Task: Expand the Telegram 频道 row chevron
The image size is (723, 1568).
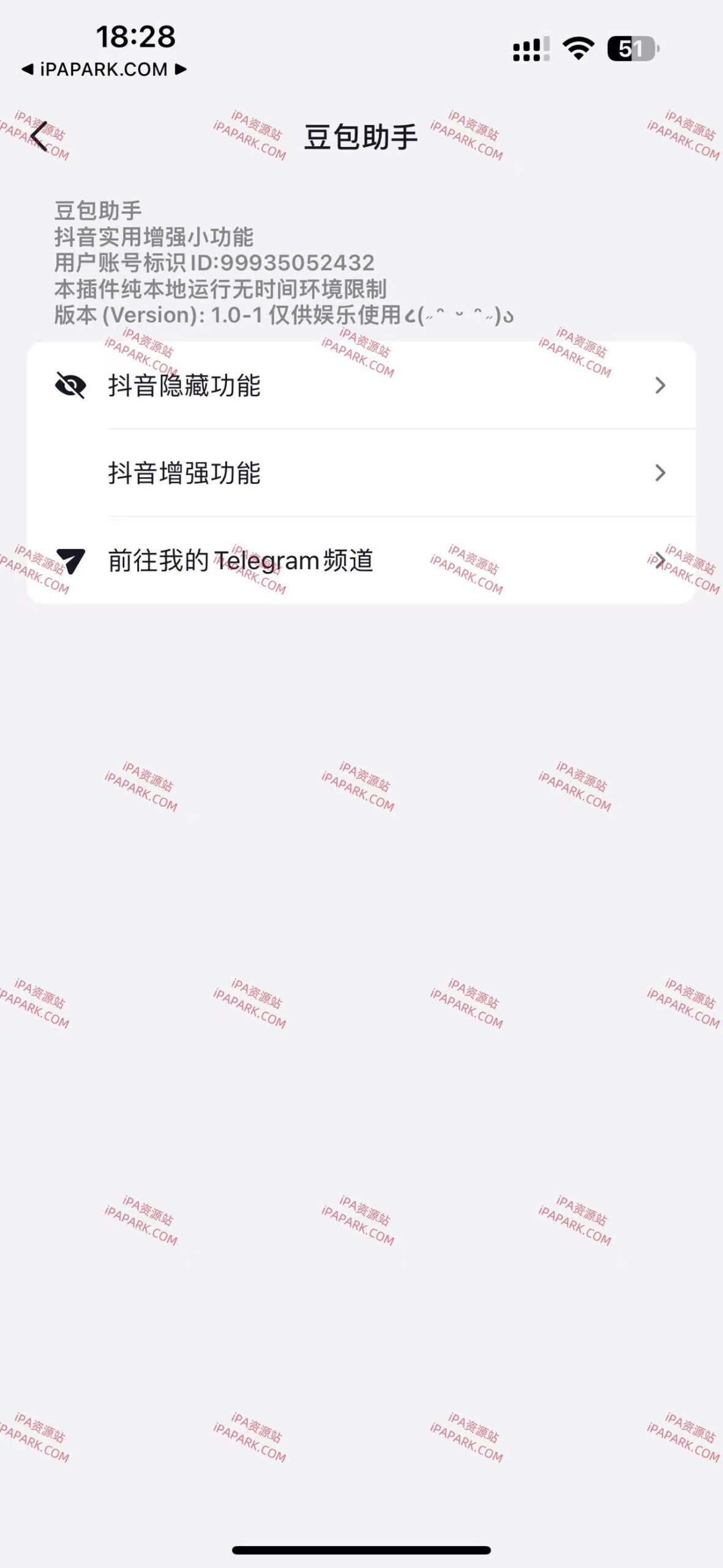Action: [x=659, y=559]
